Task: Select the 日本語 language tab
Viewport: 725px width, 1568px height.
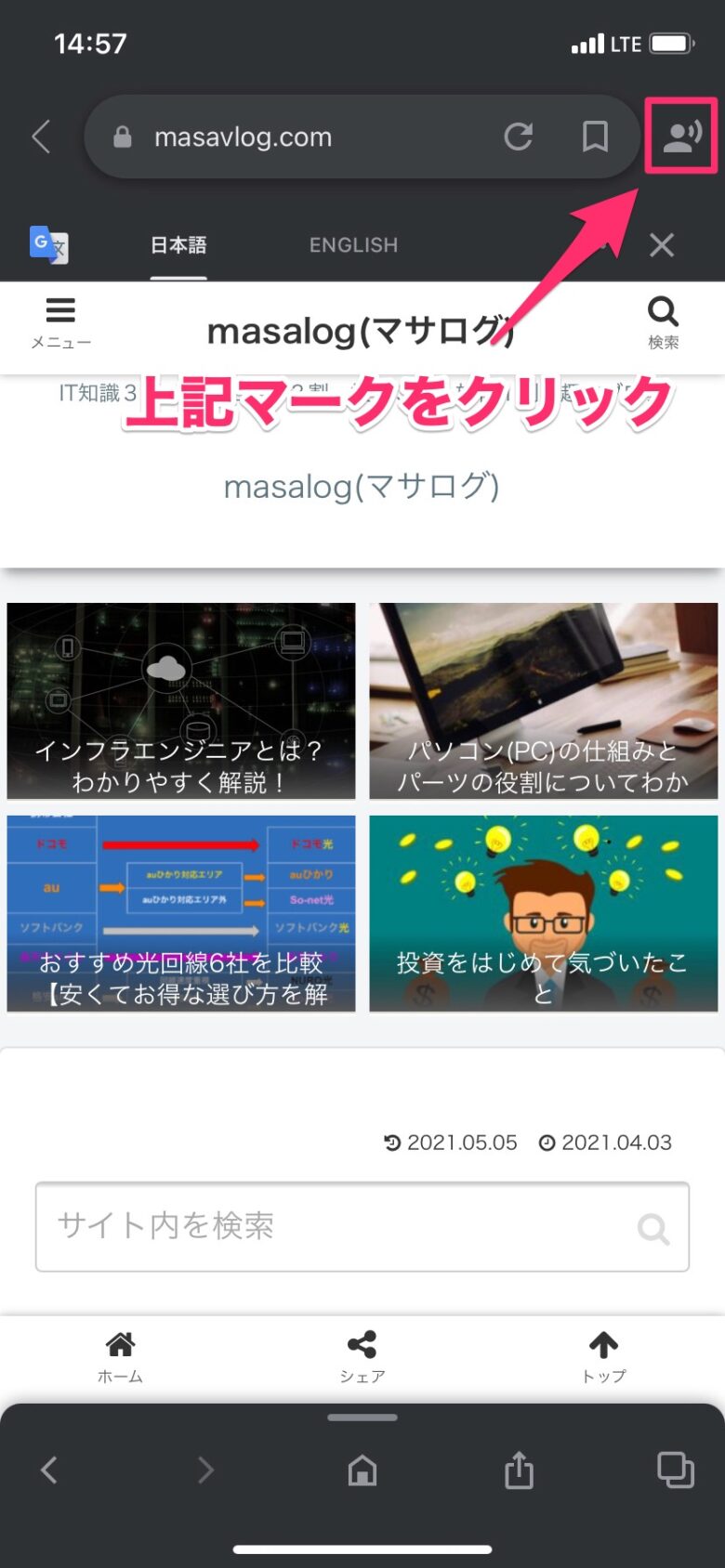Action: pos(178,244)
